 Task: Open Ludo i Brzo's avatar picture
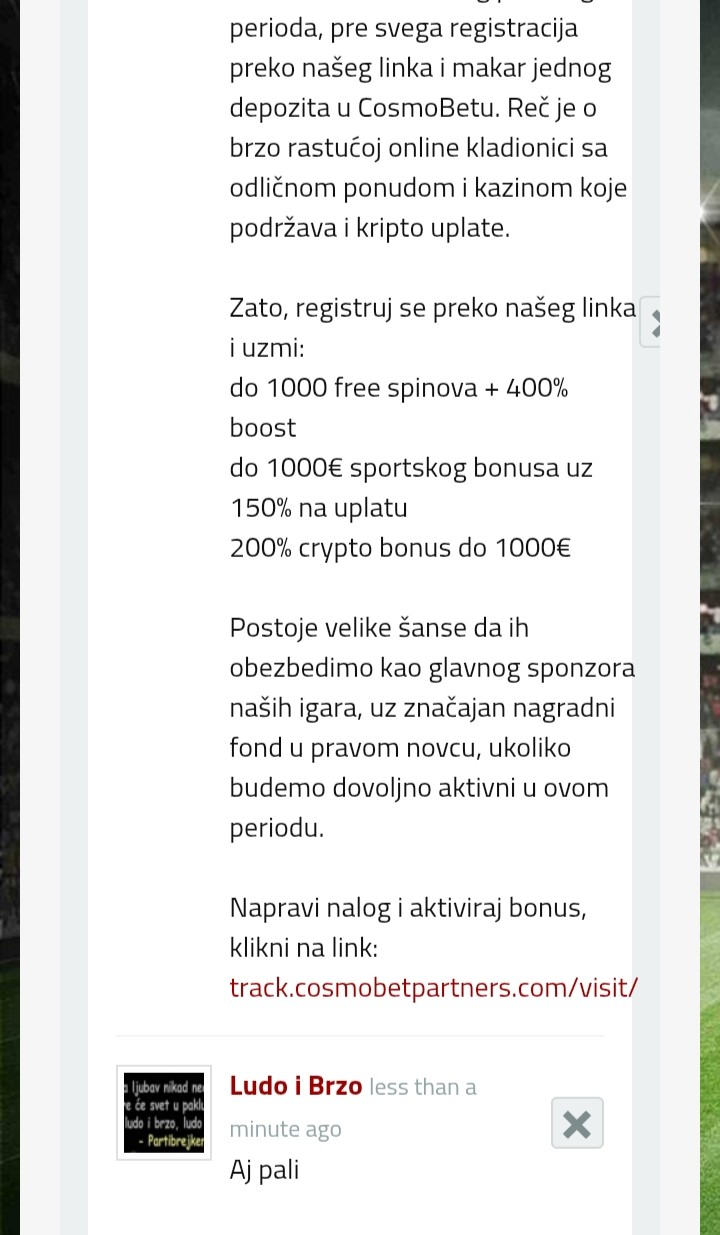coord(164,1112)
